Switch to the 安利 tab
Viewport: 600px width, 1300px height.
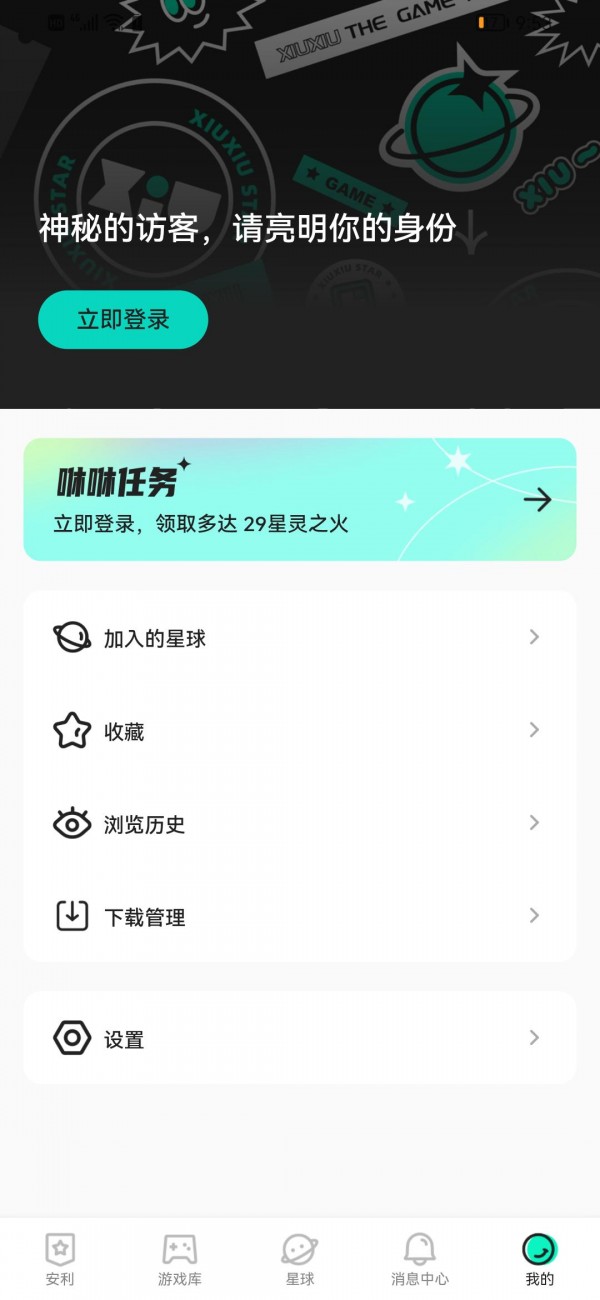pos(60,1259)
